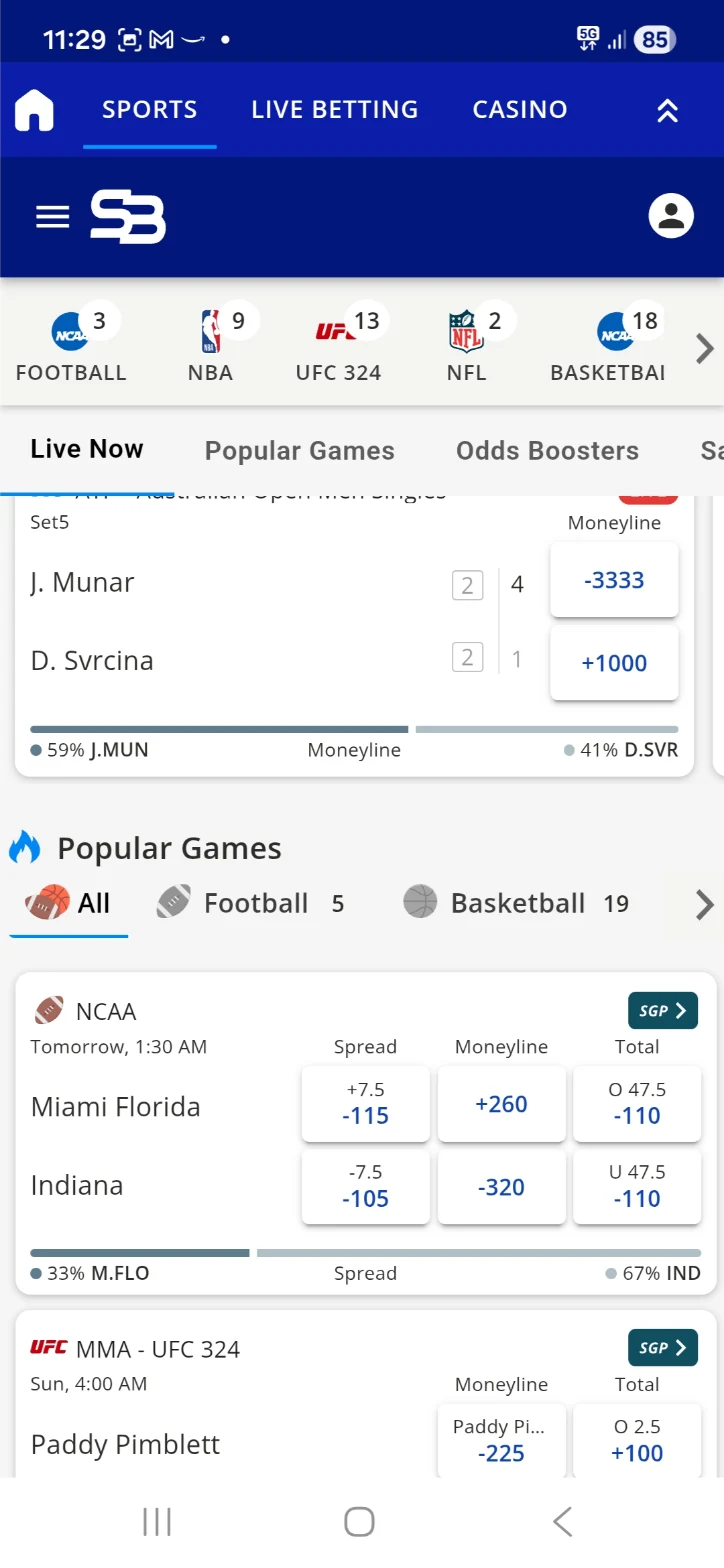Switch to the LIVE BETTING tab
Image resolution: width=724 pixels, height=1568 pixels.
(334, 110)
